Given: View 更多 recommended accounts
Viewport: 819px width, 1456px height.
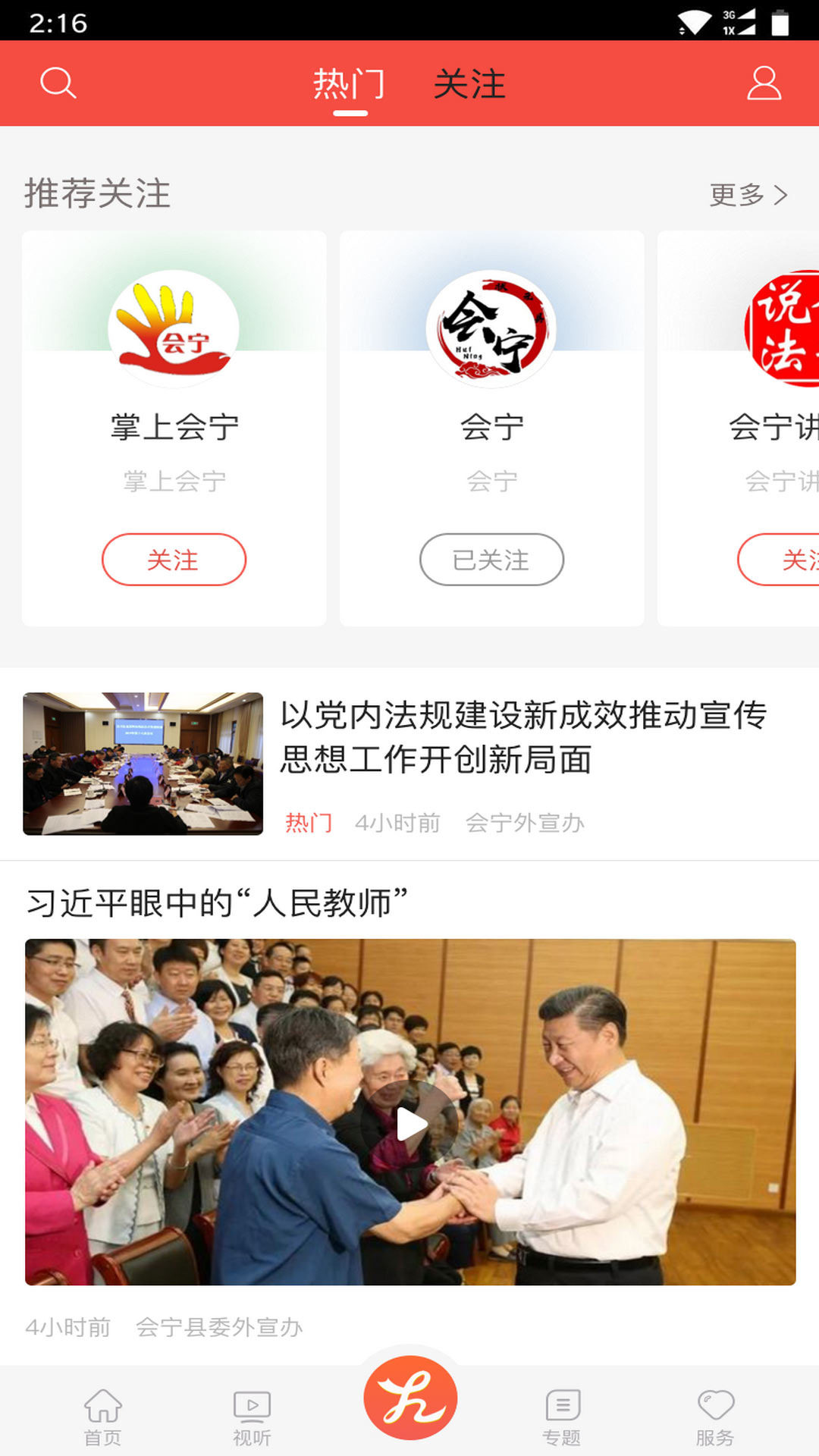Looking at the screenshot, I should [x=748, y=195].
